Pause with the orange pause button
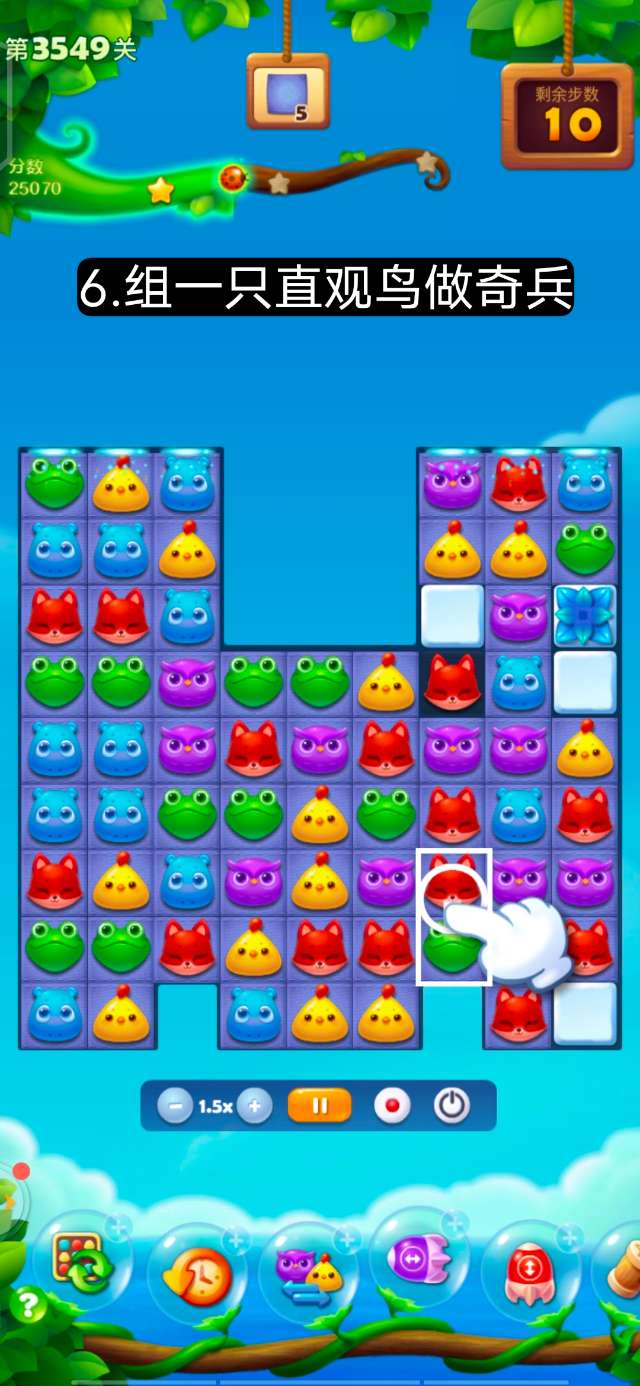Screen dimensions: 640x1386 point(320,1106)
